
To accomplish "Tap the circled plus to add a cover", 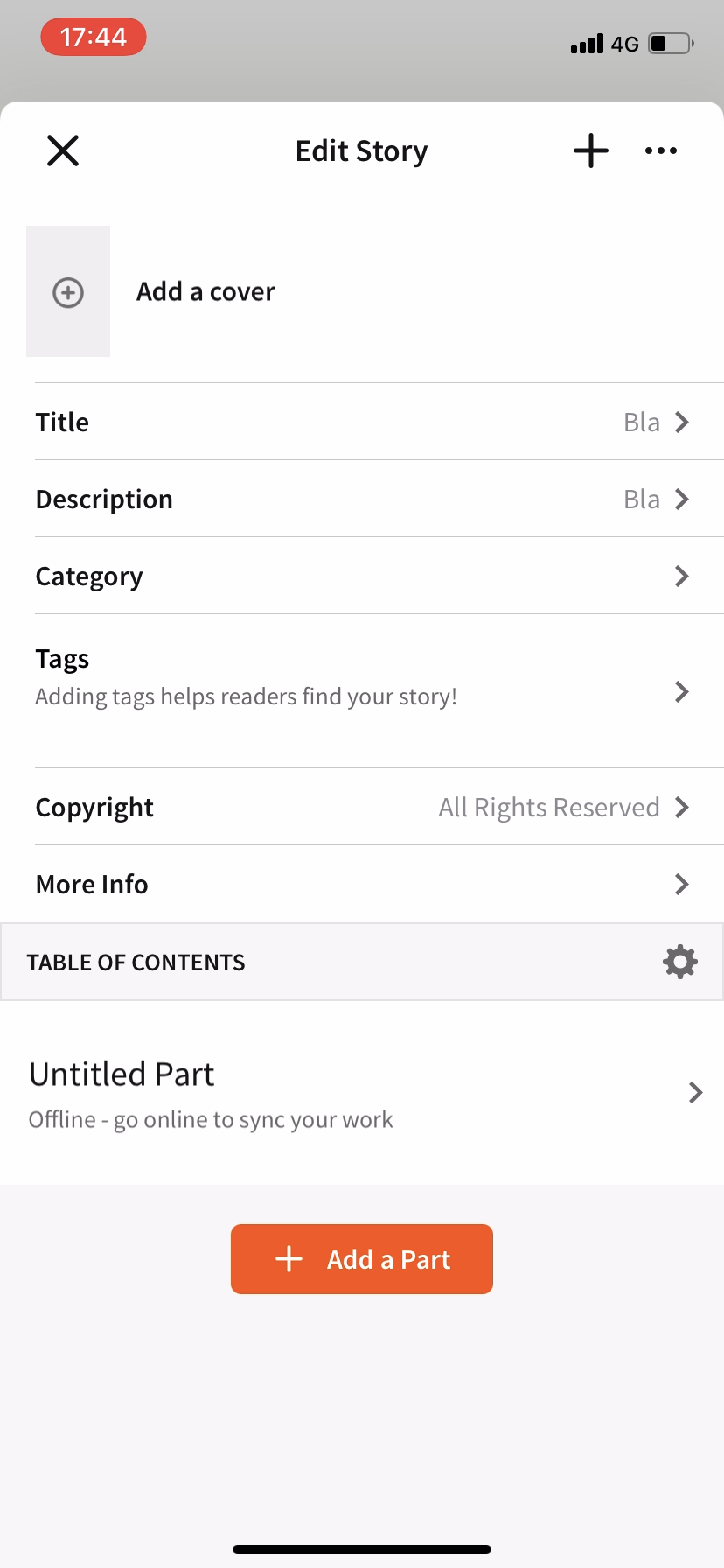I will click(x=67, y=291).
